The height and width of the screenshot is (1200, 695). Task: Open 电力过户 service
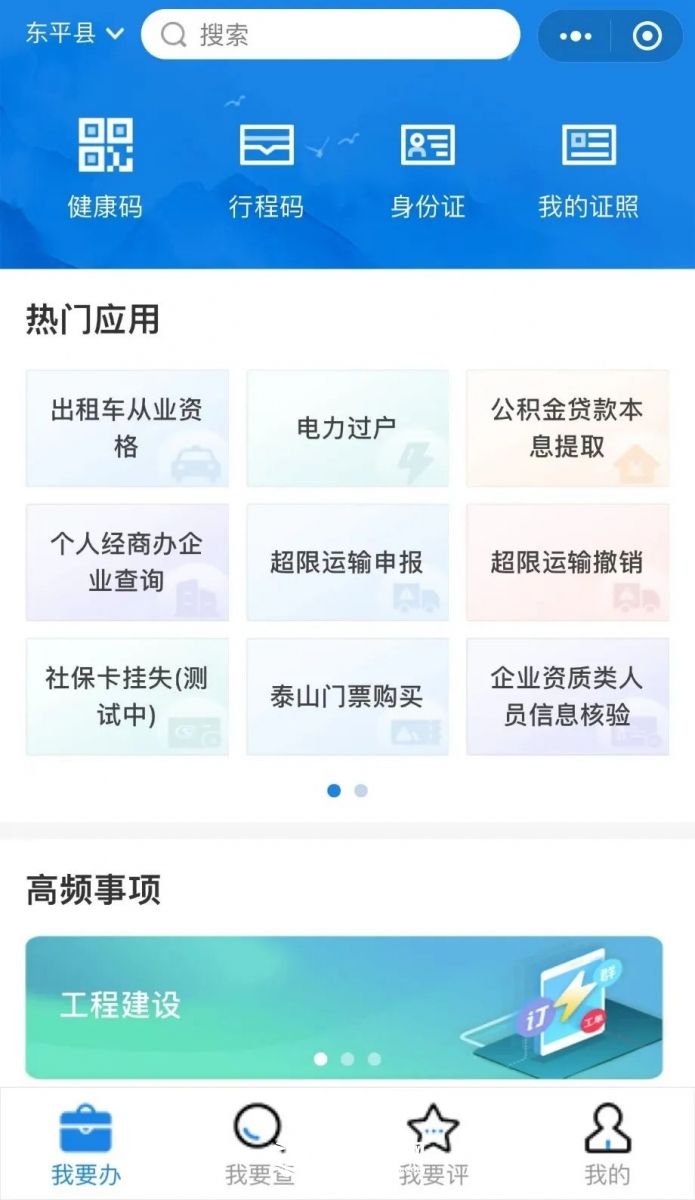click(347, 428)
